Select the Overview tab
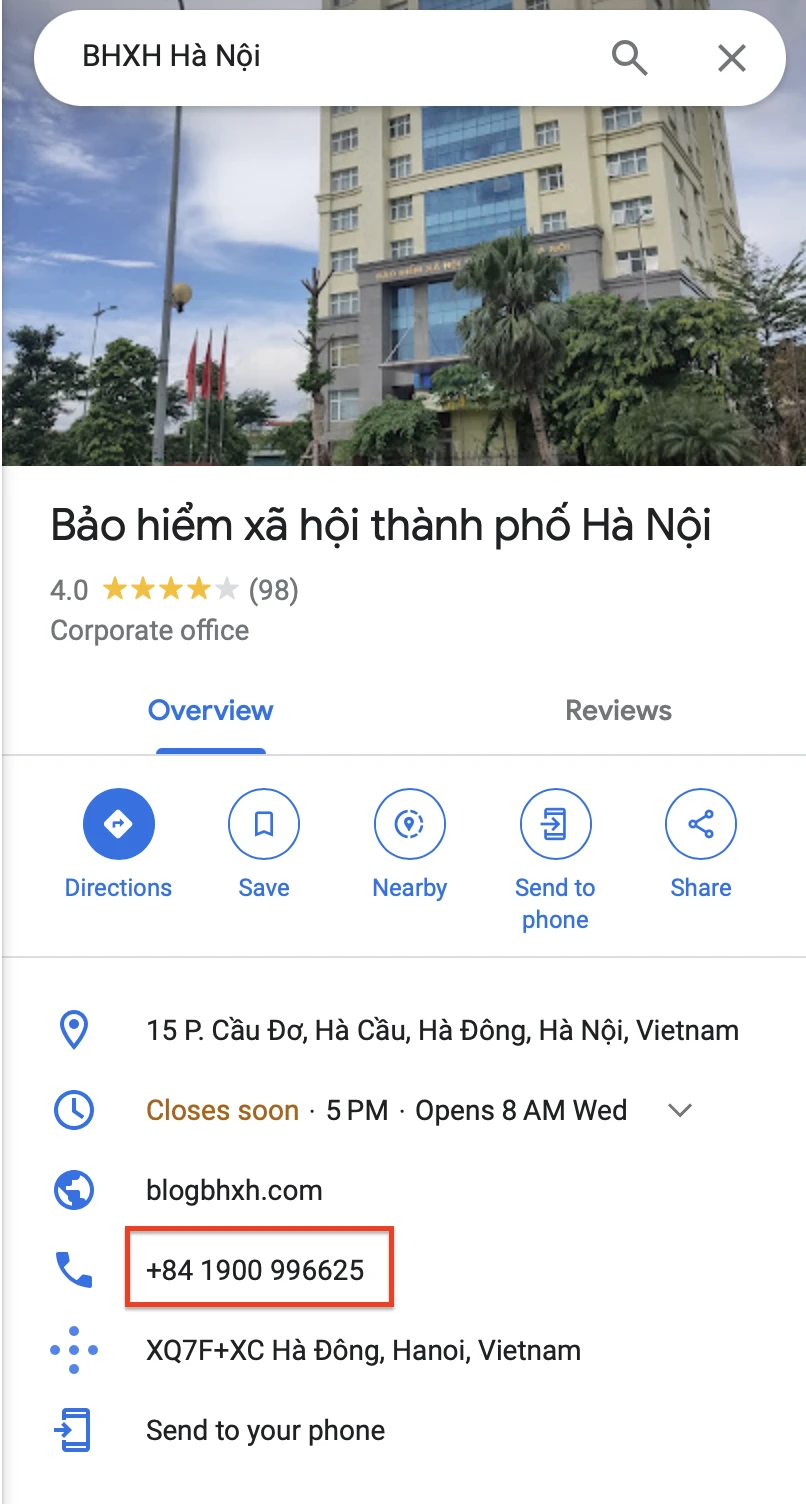This screenshot has width=806, height=1504. point(210,710)
